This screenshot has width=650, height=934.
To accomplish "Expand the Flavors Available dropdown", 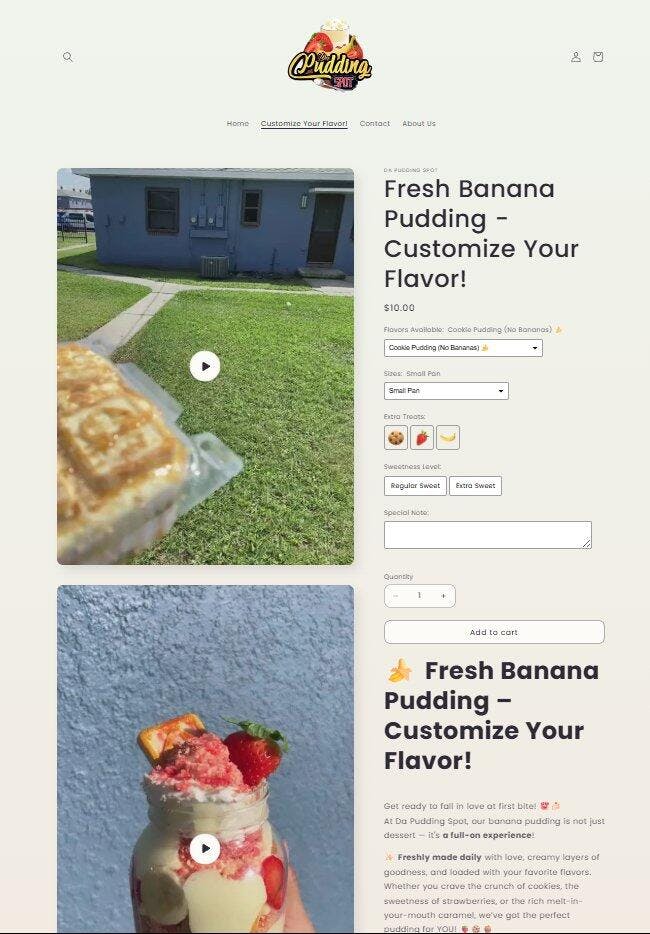I will [463, 348].
